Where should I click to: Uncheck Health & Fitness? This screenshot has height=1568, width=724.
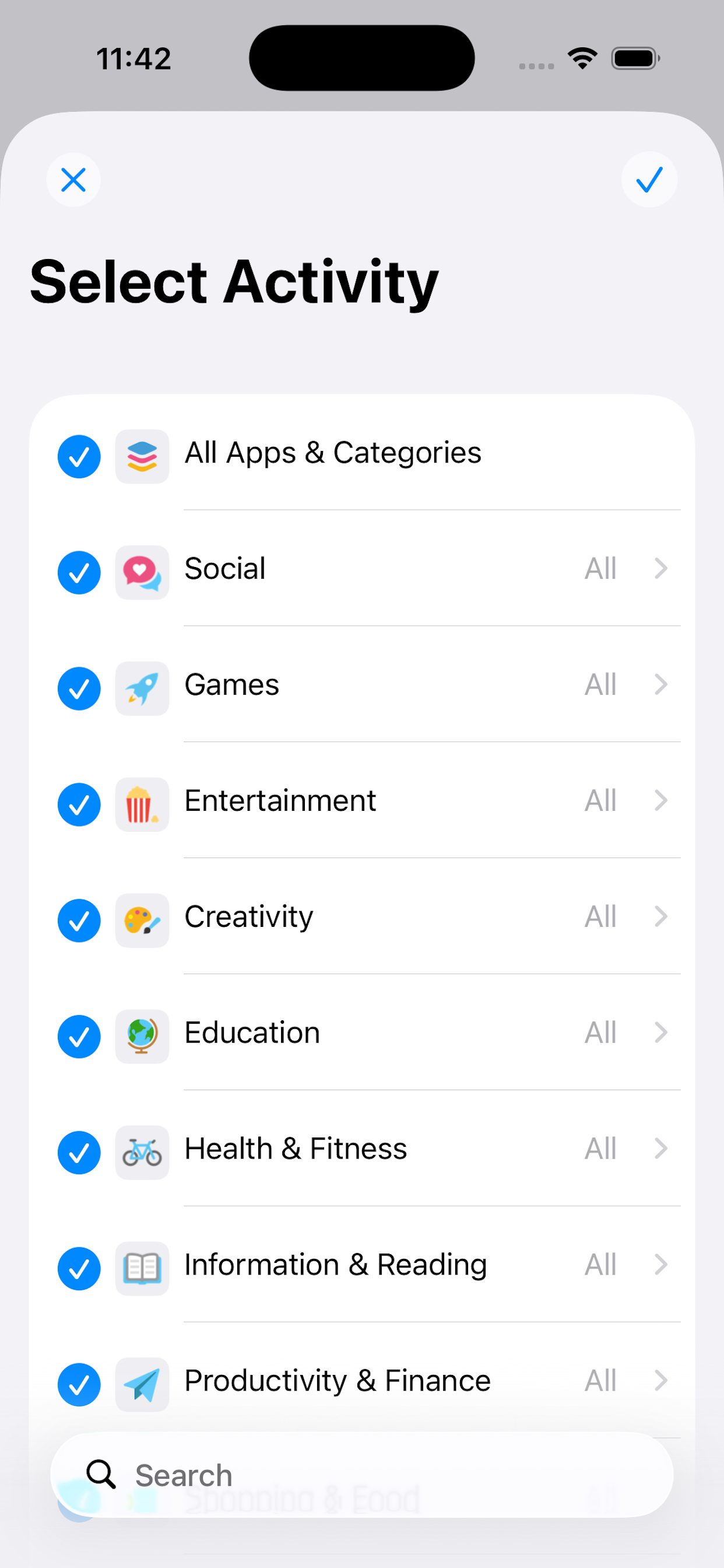click(x=79, y=1153)
